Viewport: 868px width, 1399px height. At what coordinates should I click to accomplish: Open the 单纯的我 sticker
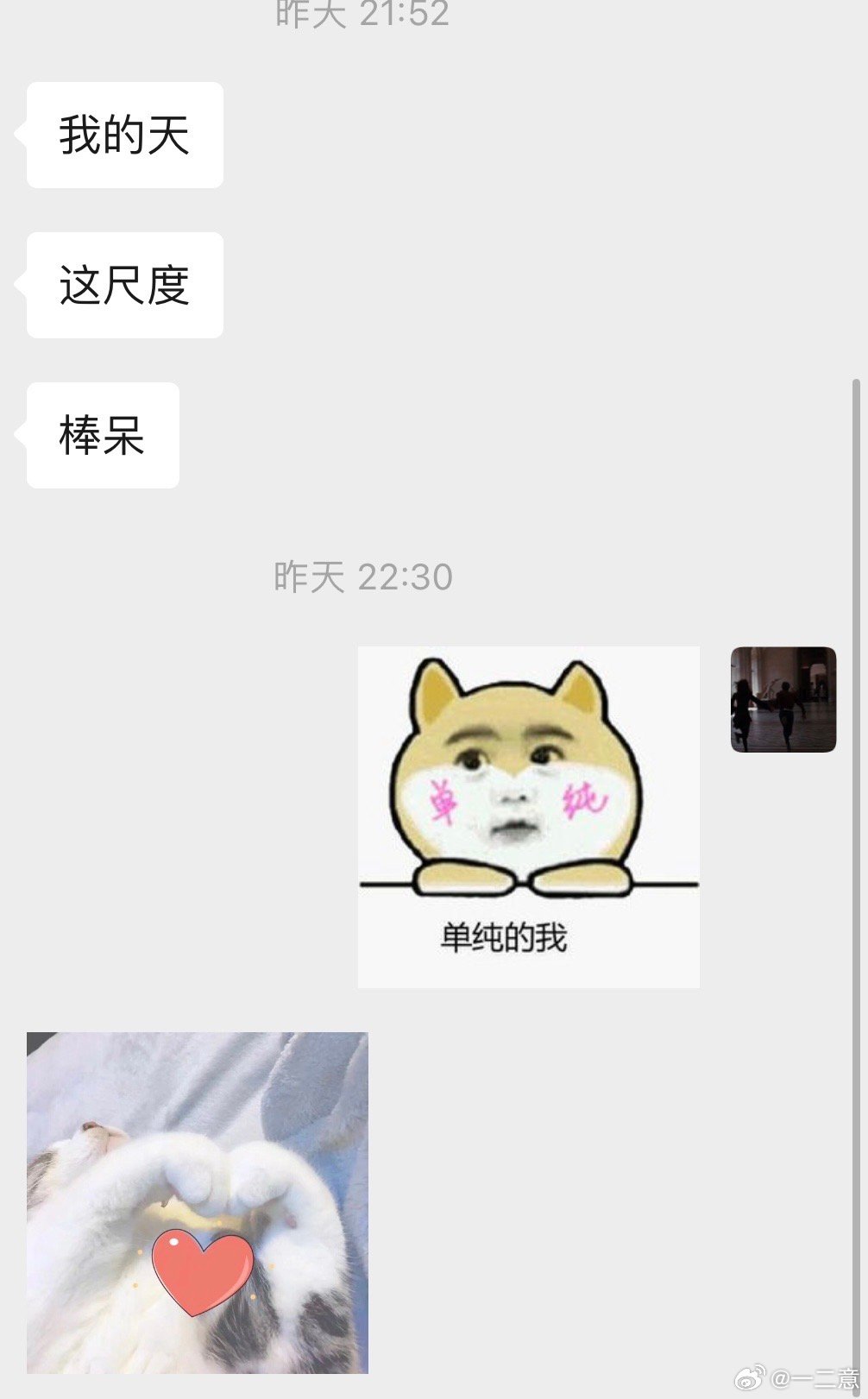[x=528, y=816]
